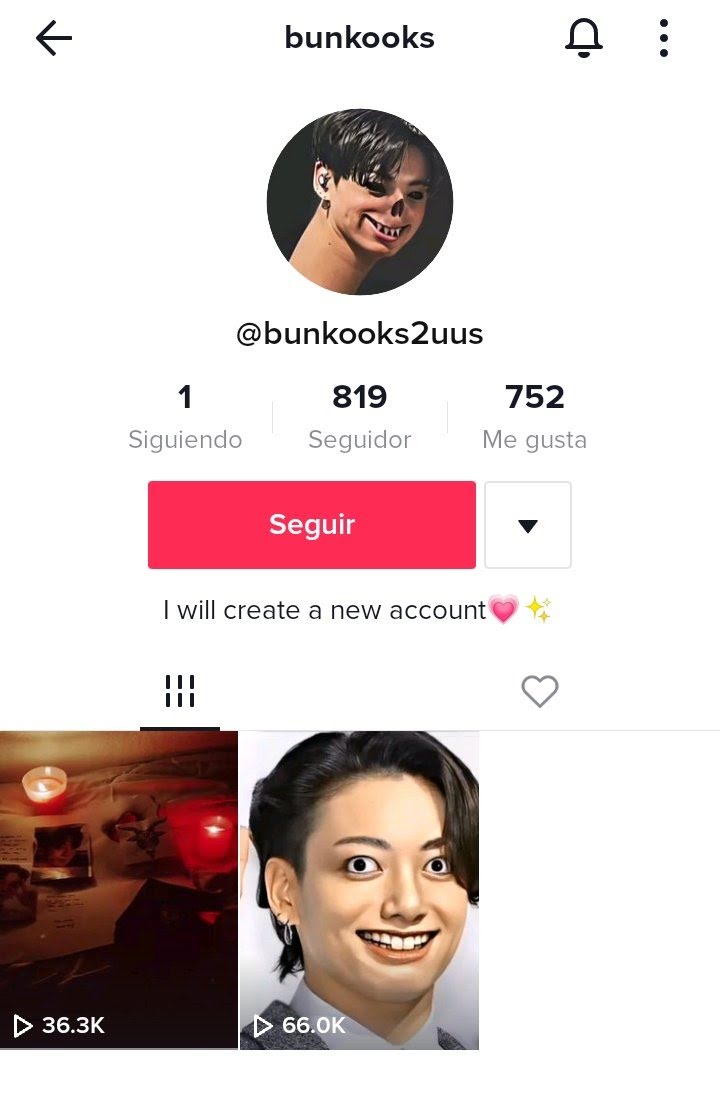This screenshot has height=1115, width=720.
Task: Switch to the videos grid tab
Action: coord(180,691)
